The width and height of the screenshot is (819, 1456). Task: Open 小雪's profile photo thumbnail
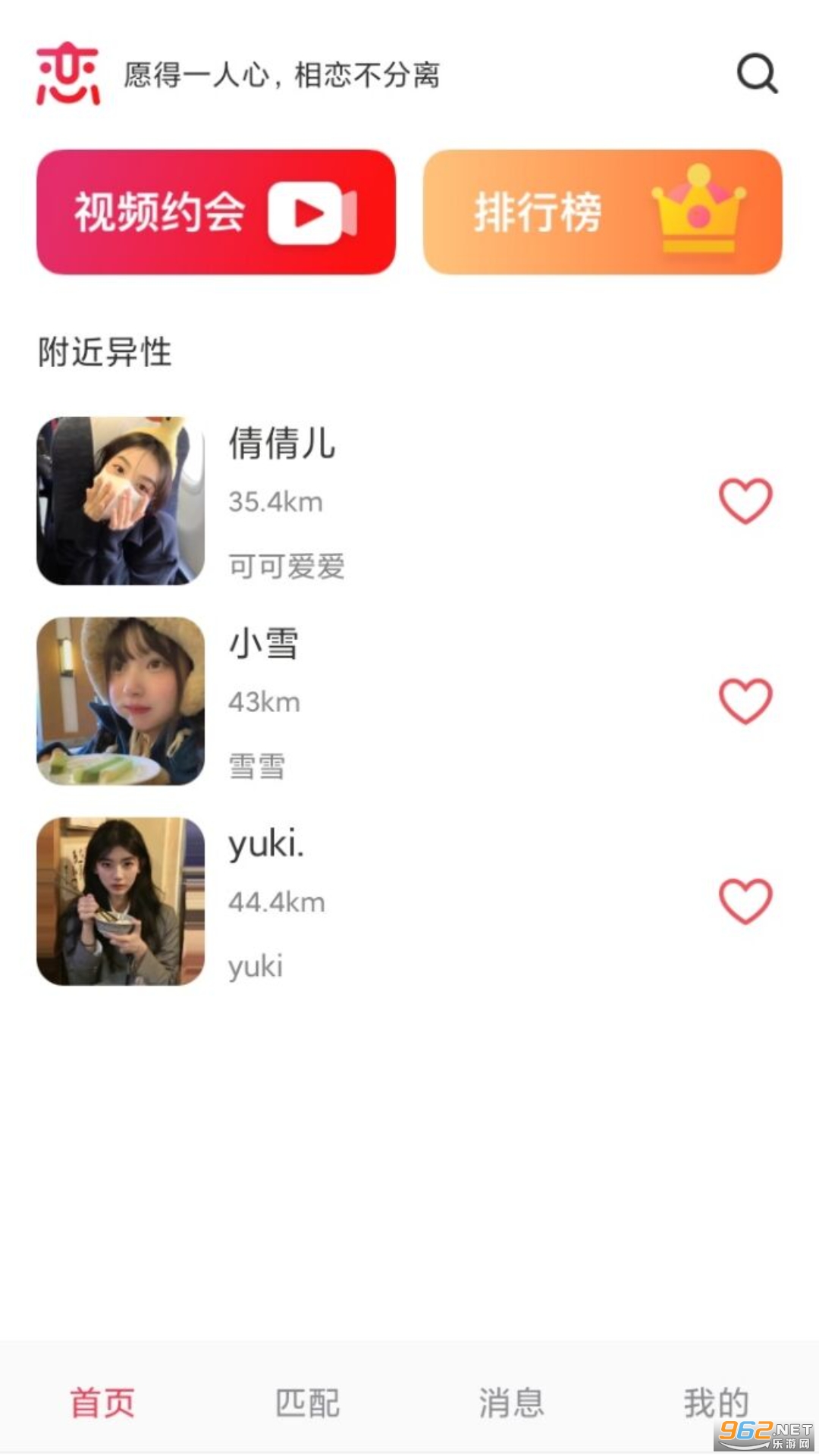119,701
